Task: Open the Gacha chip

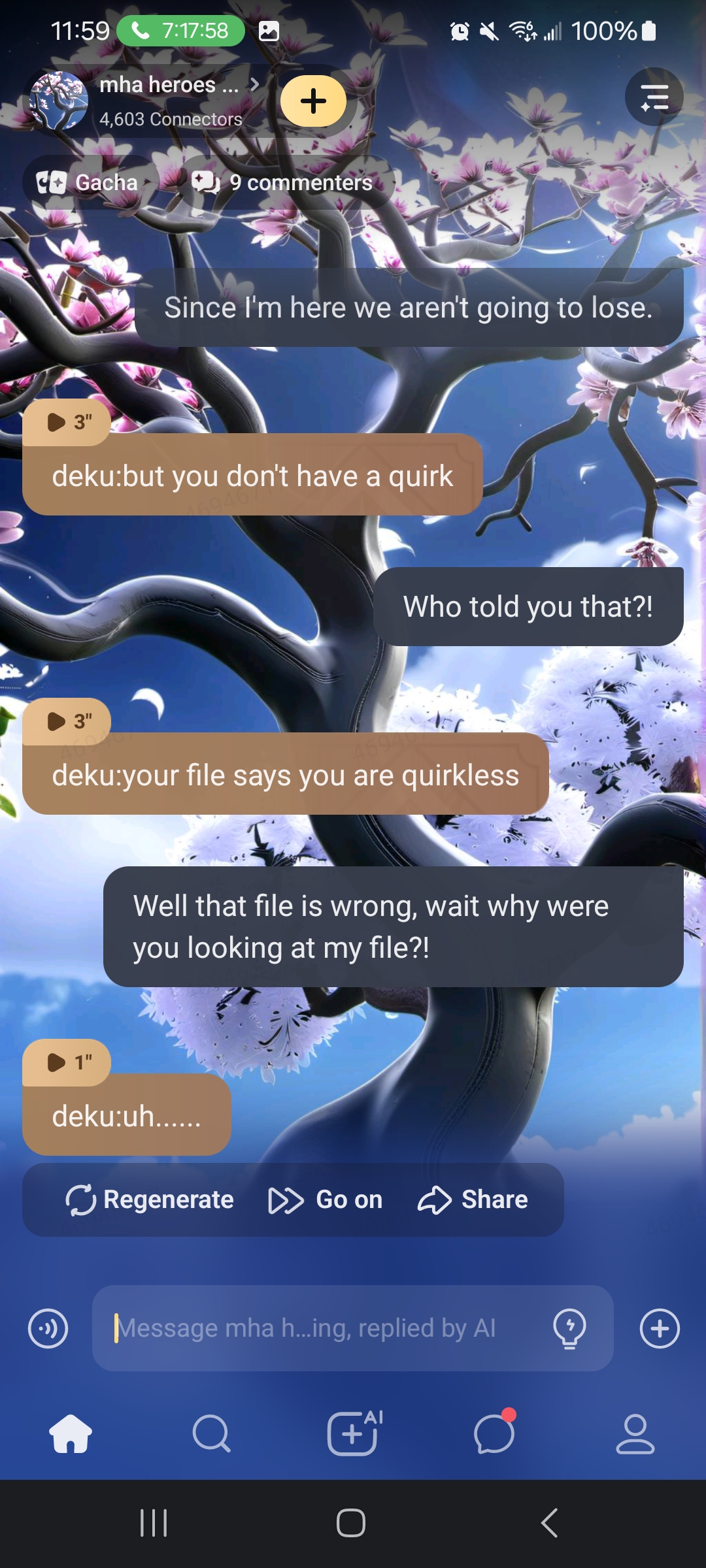Action: click(88, 182)
